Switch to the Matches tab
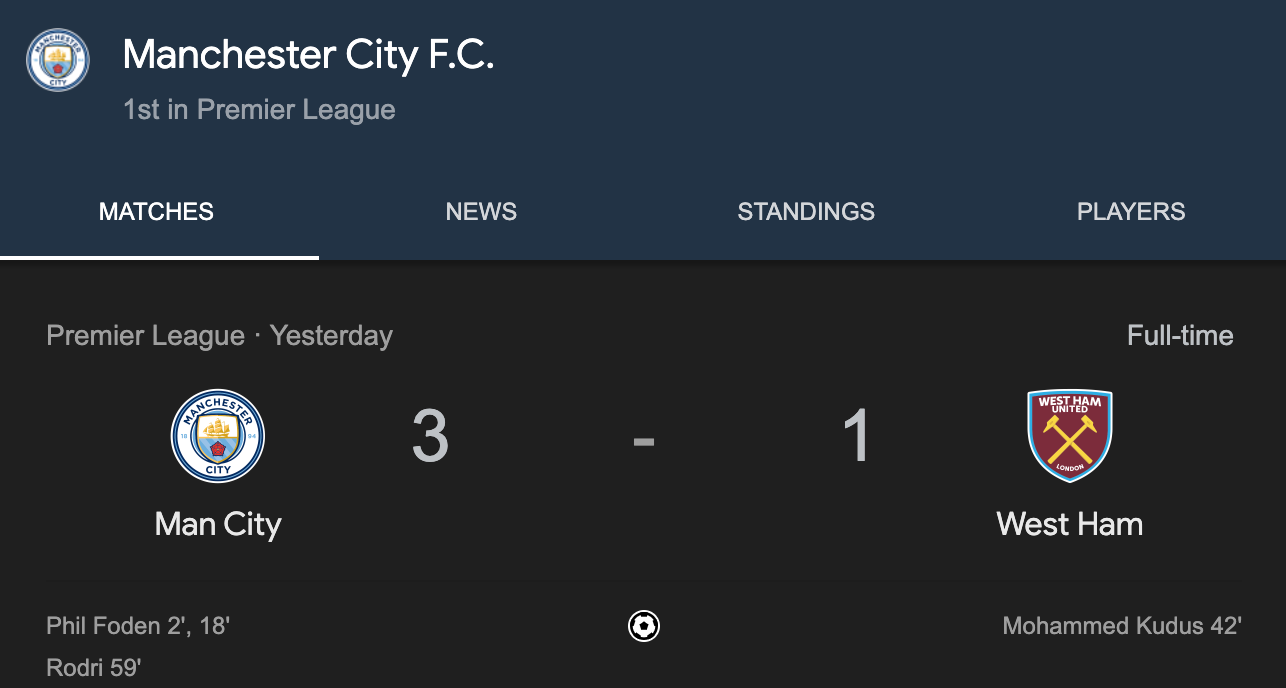The image size is (1286, 688). 157,212
